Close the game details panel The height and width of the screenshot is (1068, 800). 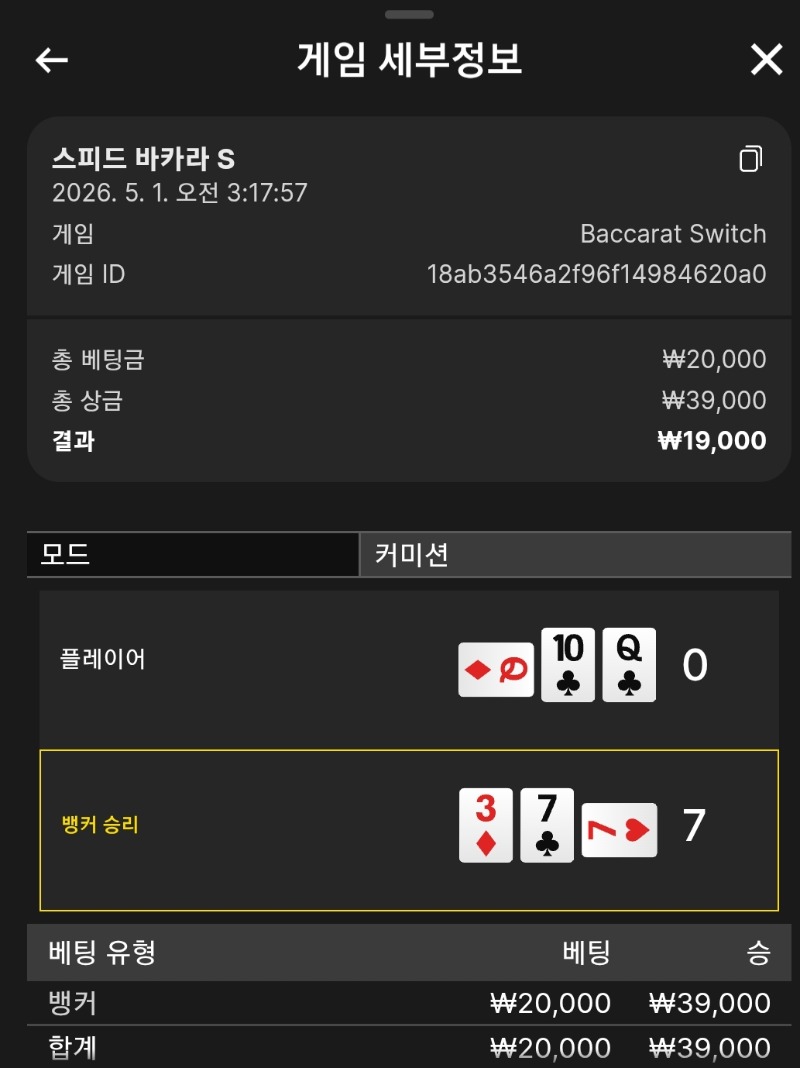(766, 60)
